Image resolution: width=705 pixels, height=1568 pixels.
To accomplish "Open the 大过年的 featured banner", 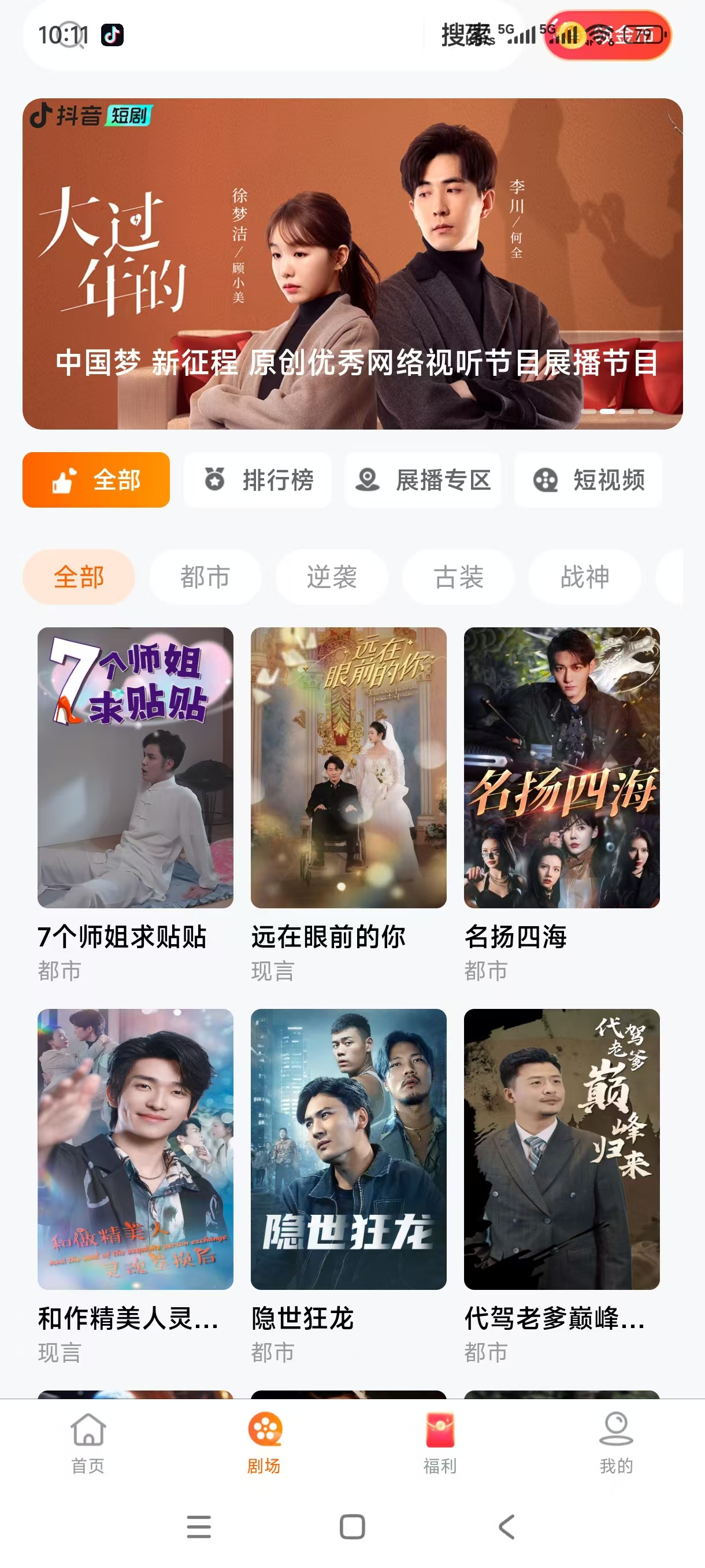I will point(352,263).
